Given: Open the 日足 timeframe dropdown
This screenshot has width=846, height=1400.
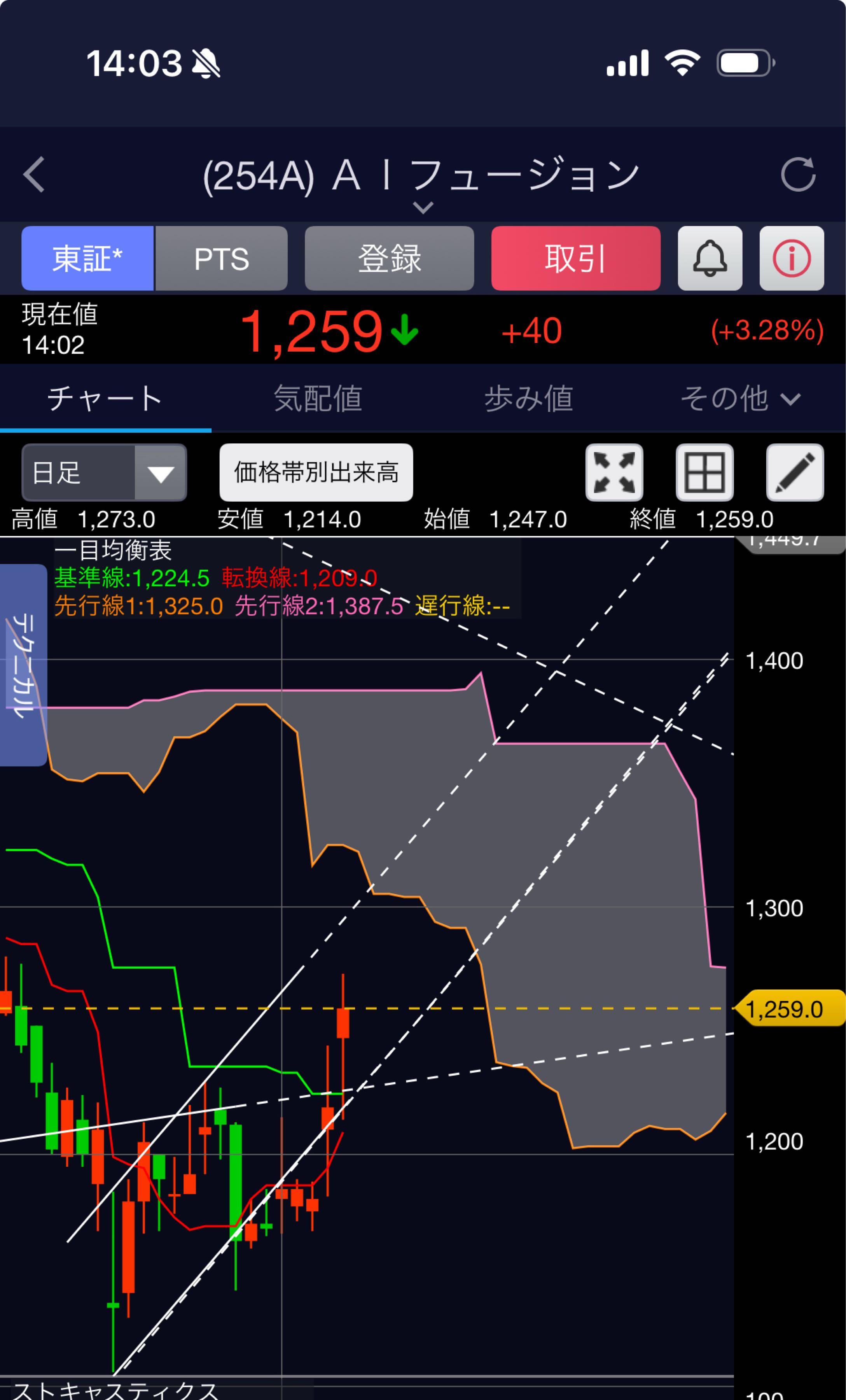Looking at the screenshot, I should (x=104, y=473).
